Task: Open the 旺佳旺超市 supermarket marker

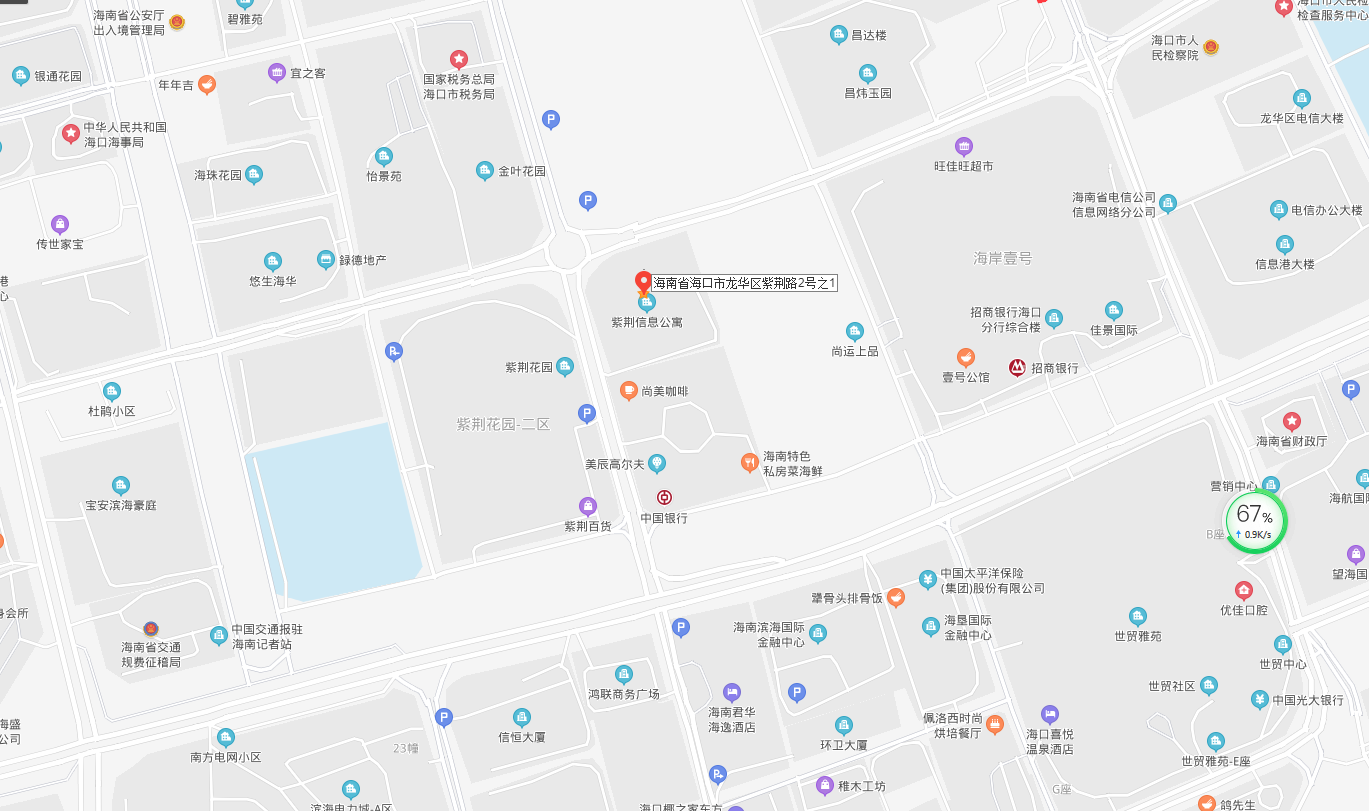Action: (x=964, y=146)
